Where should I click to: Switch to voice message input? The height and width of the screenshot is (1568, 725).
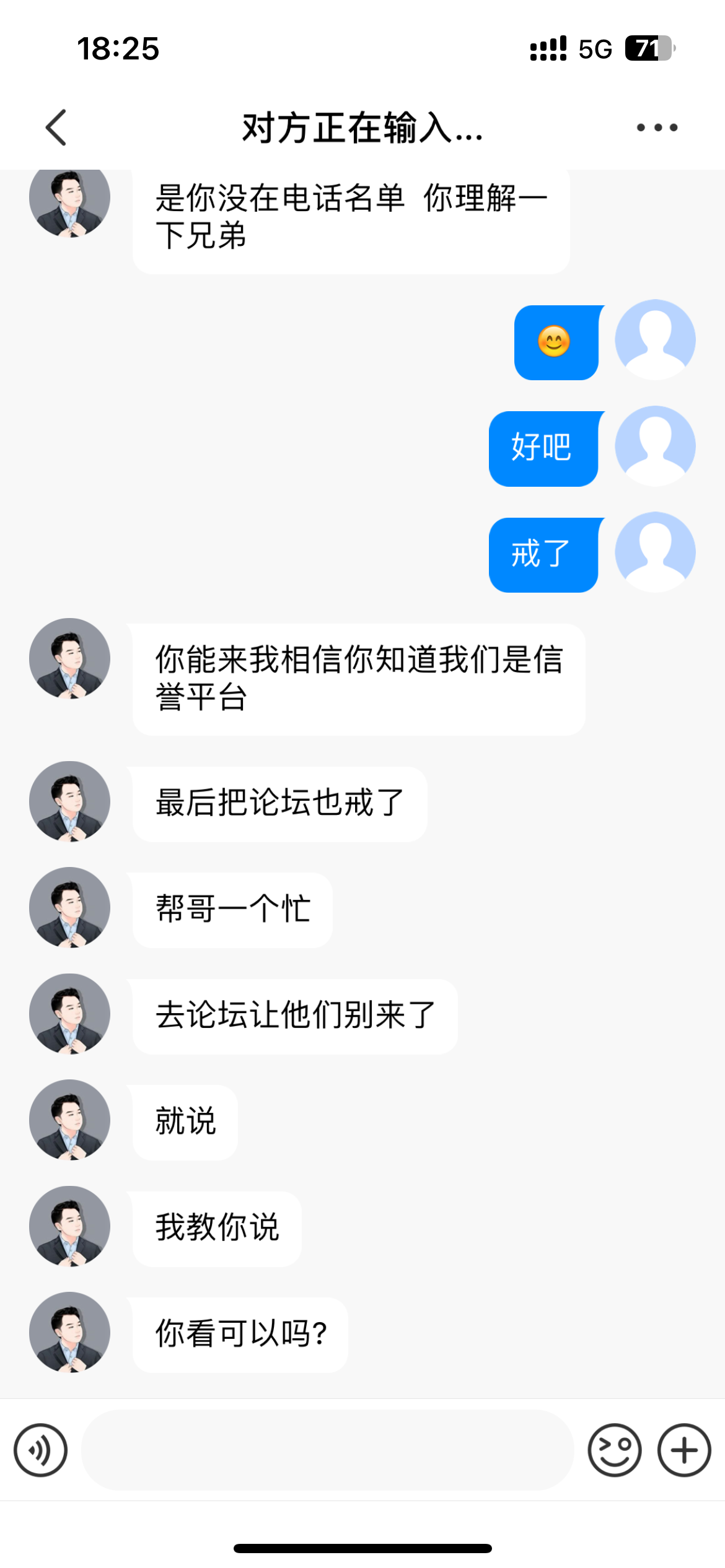[41, 1450]
